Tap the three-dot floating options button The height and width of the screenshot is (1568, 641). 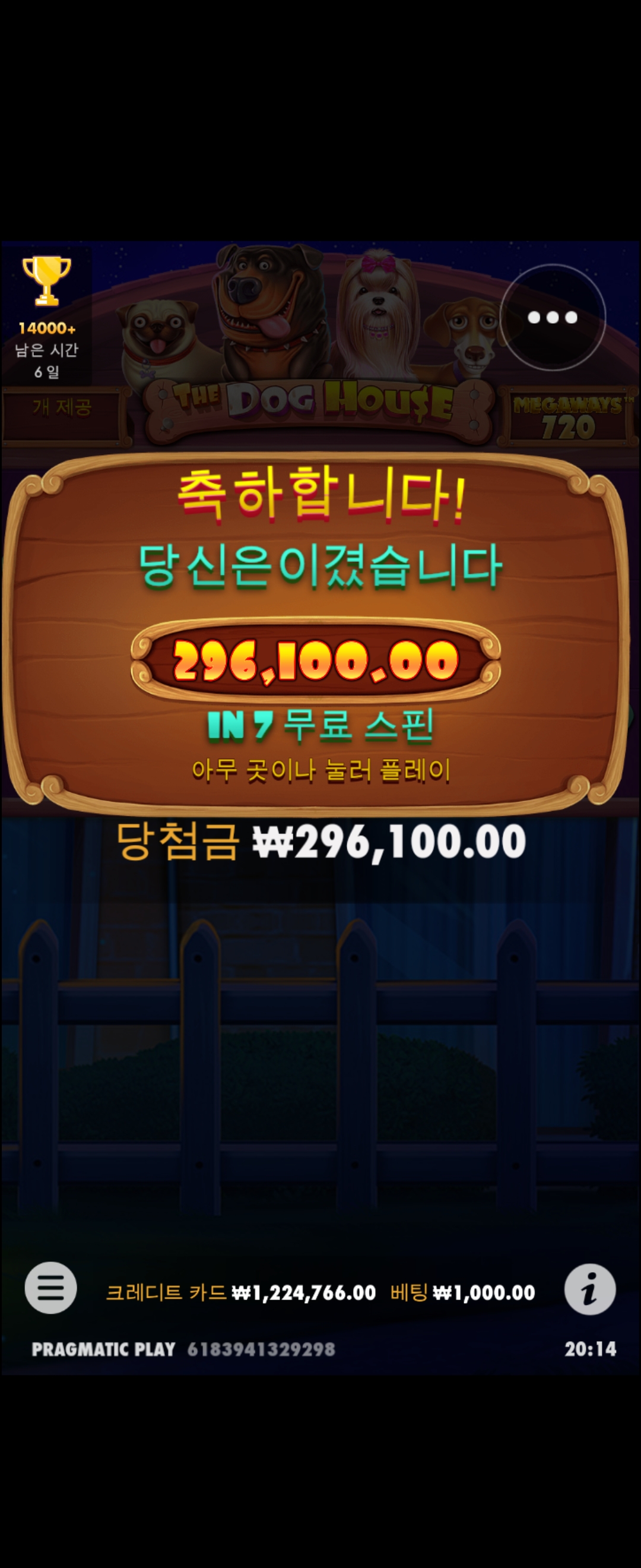click(x=552, y=317)
